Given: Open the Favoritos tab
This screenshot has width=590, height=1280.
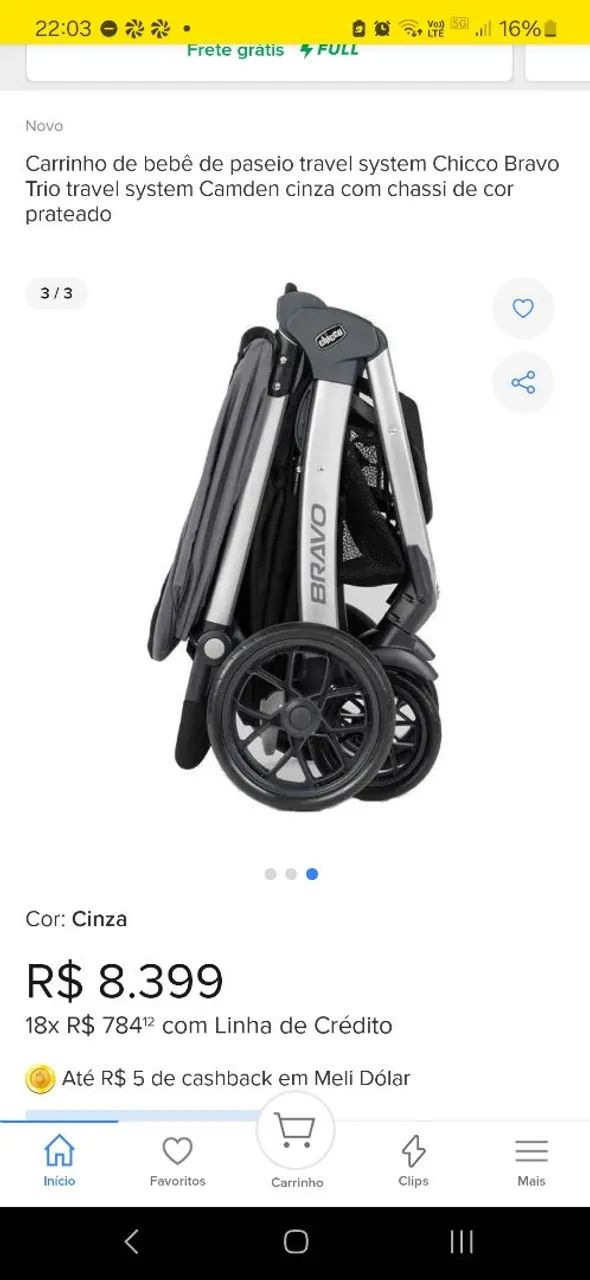Looking at the screenshot, I should [177, 1161].
